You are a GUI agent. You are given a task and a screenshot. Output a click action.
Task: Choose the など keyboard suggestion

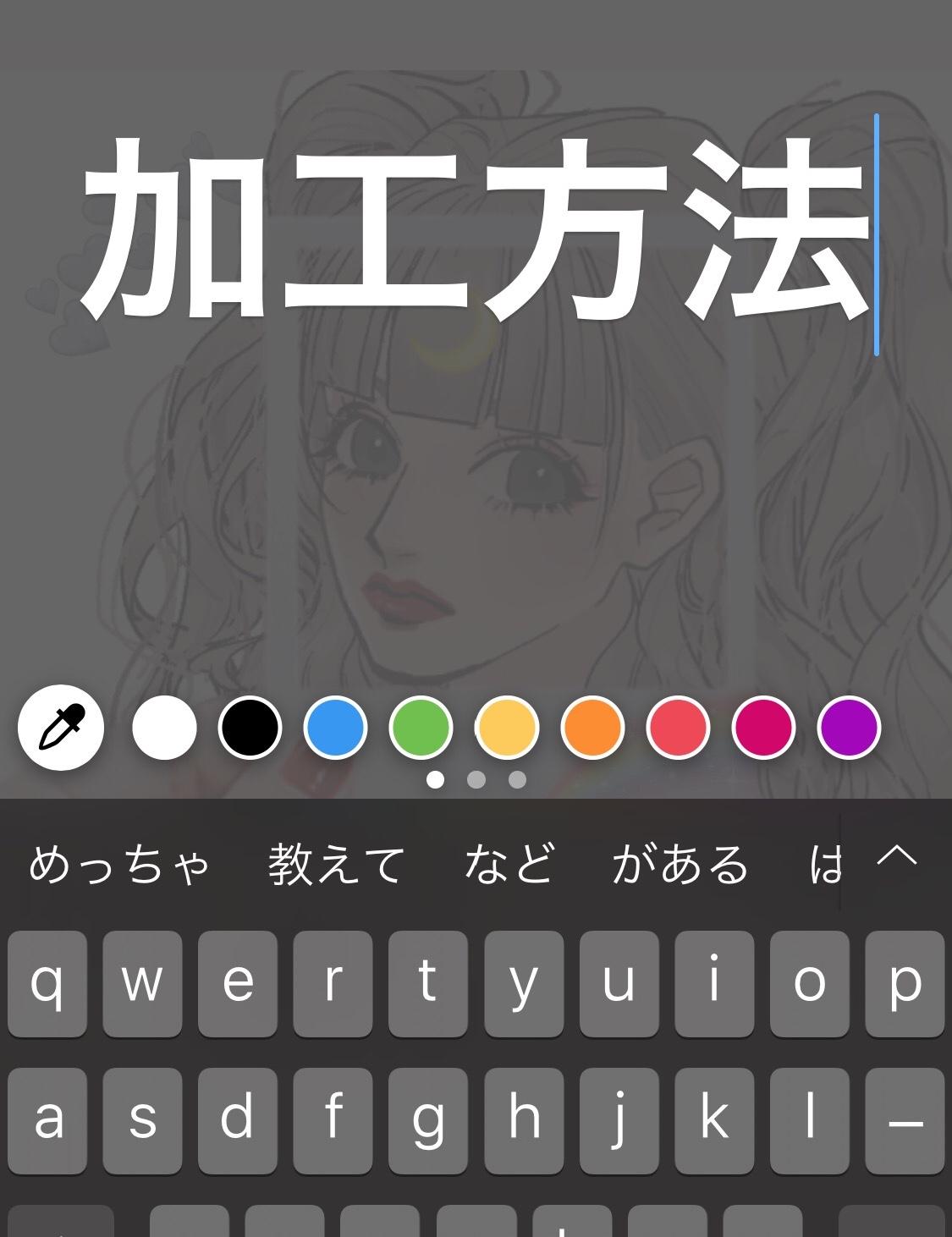[509, 864]
